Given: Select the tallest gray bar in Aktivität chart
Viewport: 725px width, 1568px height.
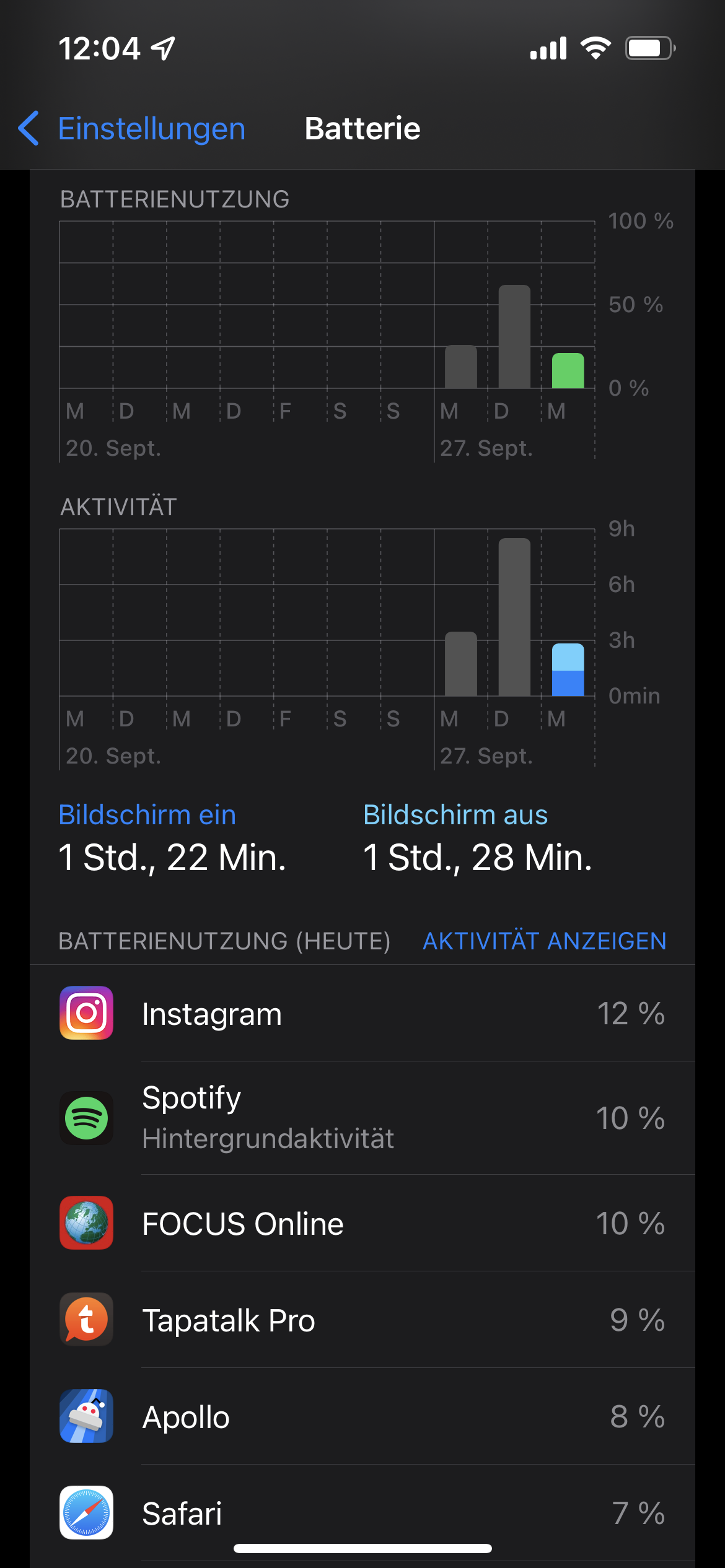Looking at the screenshot, I should [x=514, y=617].
